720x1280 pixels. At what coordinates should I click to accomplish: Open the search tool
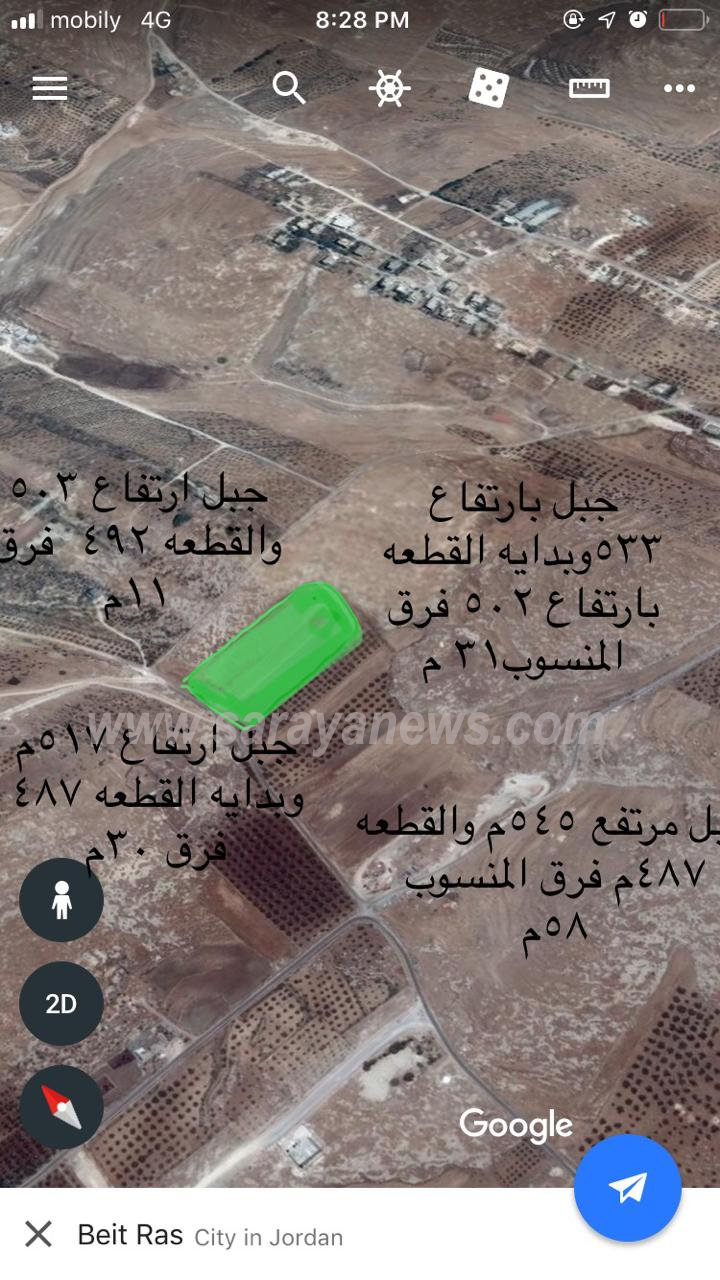(x=289, y=88)
